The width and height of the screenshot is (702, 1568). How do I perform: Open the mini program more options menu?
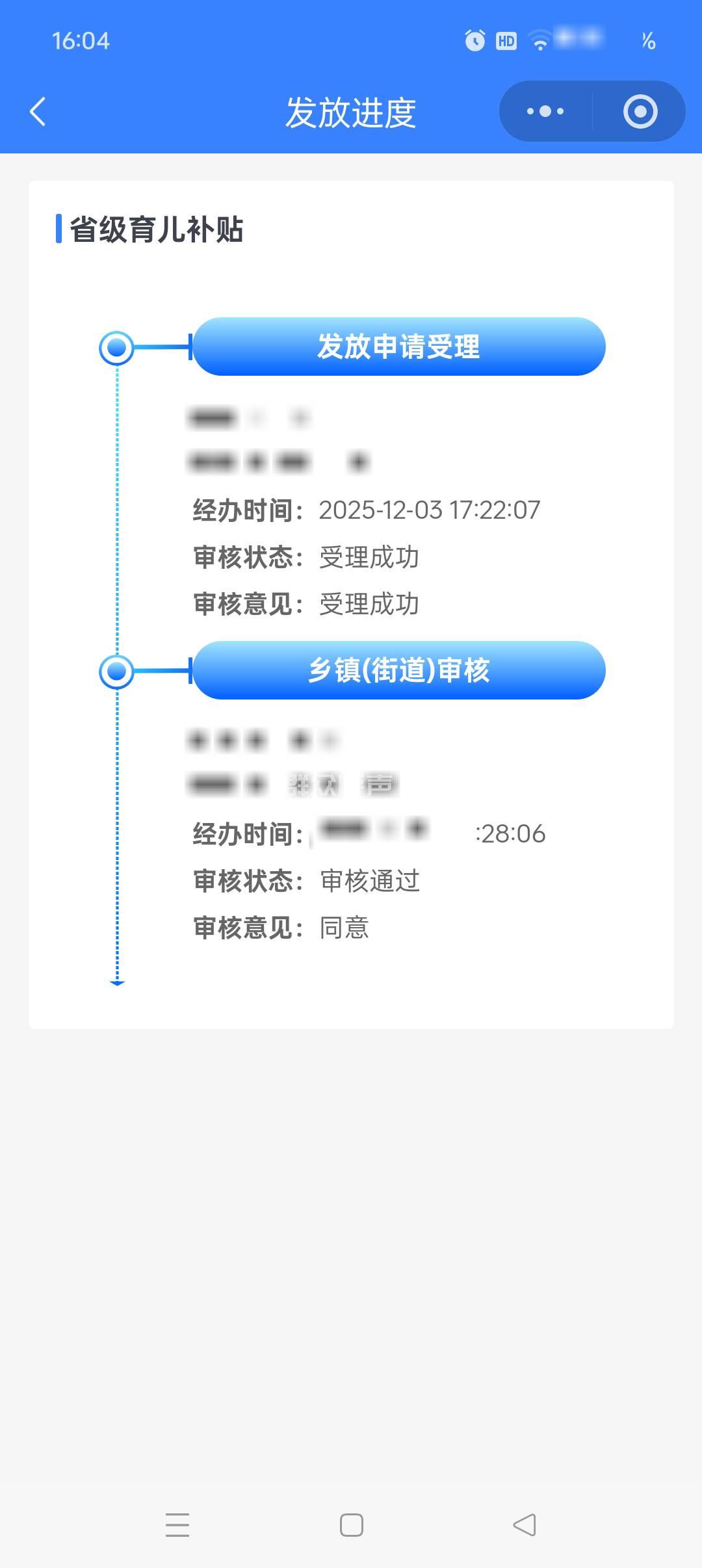point(545,112)
